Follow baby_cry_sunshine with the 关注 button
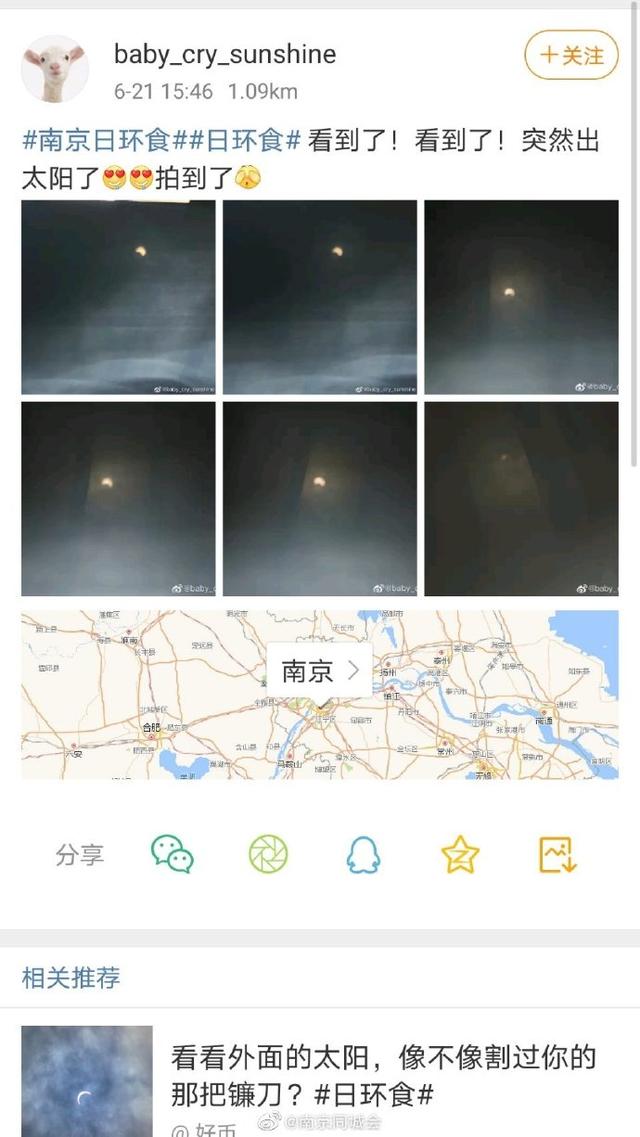Screen dimensions: 640x1137 point(572,55)
